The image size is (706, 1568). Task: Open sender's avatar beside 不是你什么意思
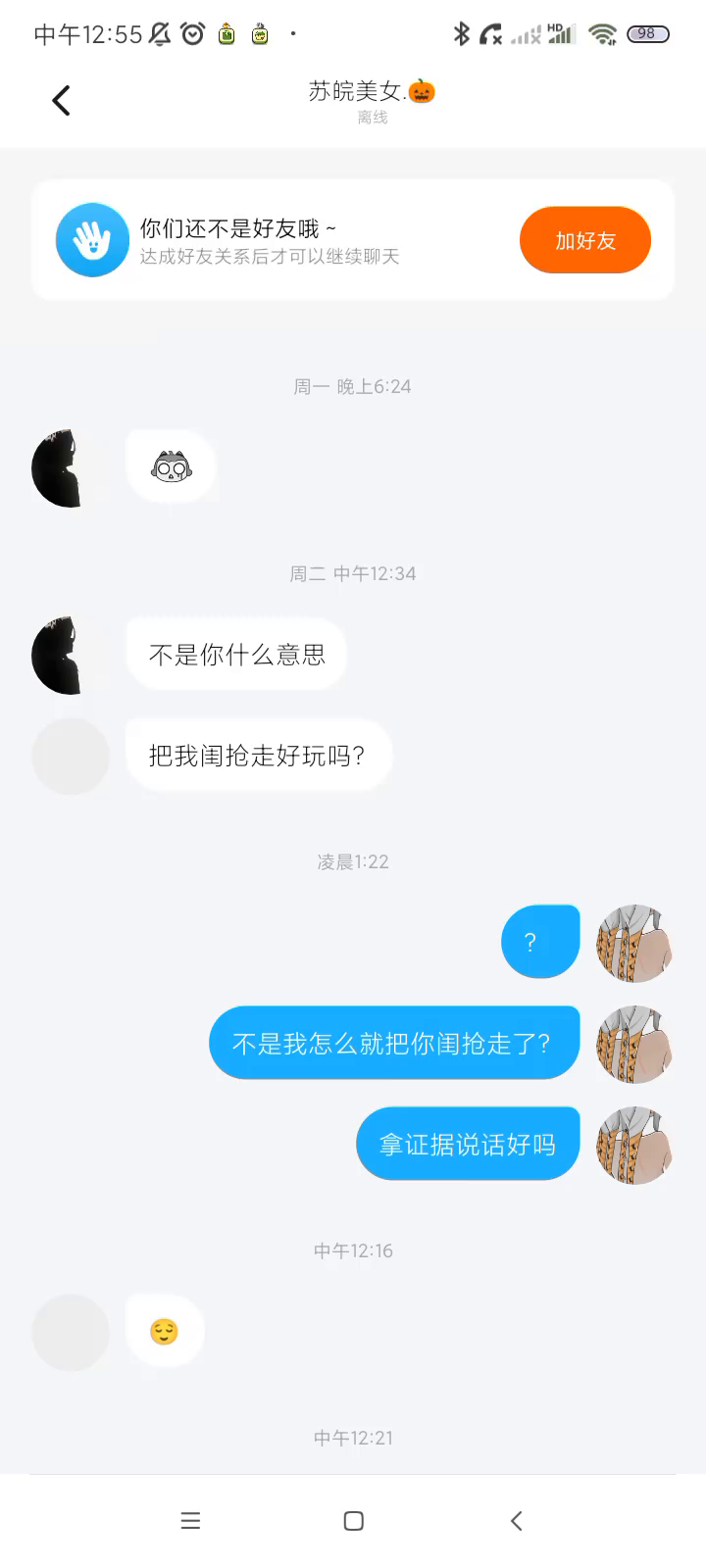click(70, 656)
